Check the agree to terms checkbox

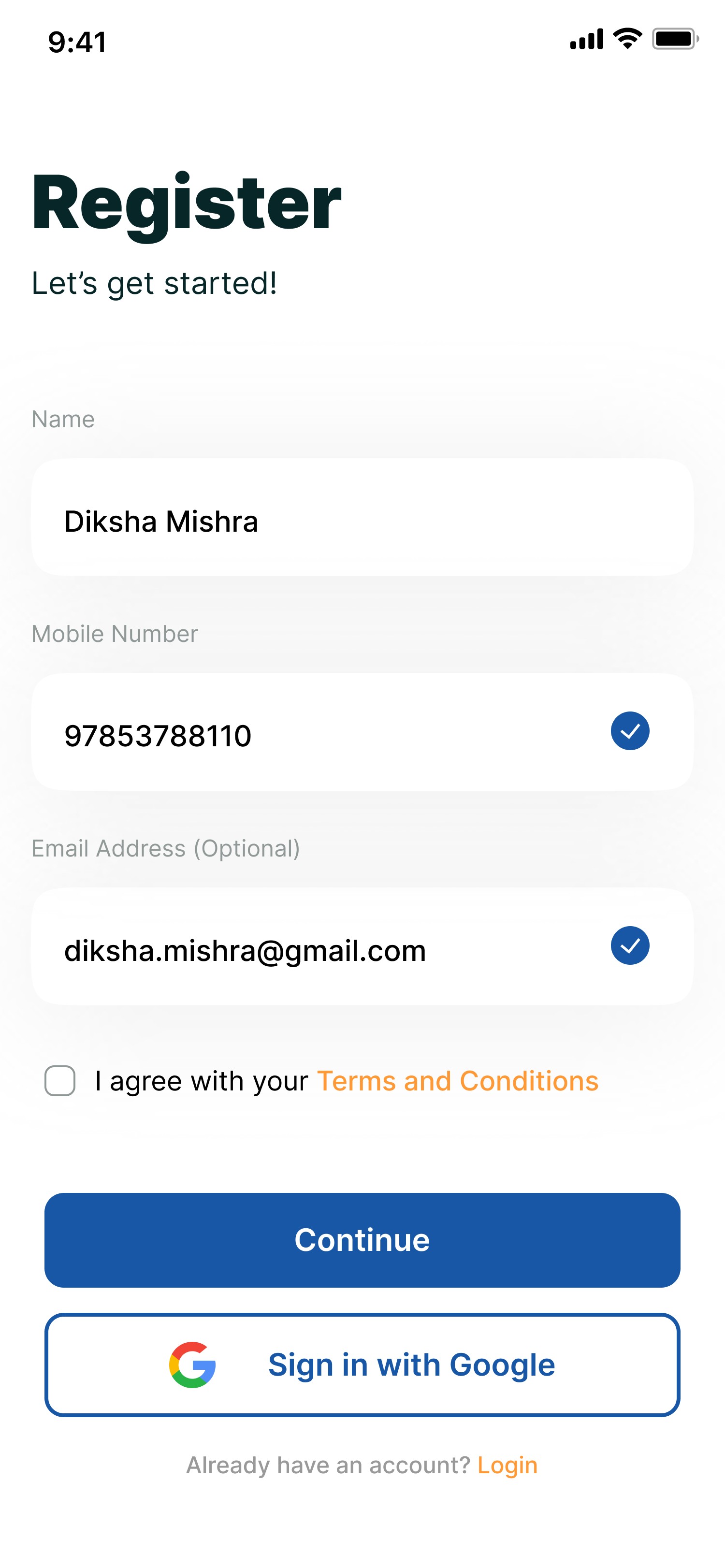click(x=60, y=1081)
